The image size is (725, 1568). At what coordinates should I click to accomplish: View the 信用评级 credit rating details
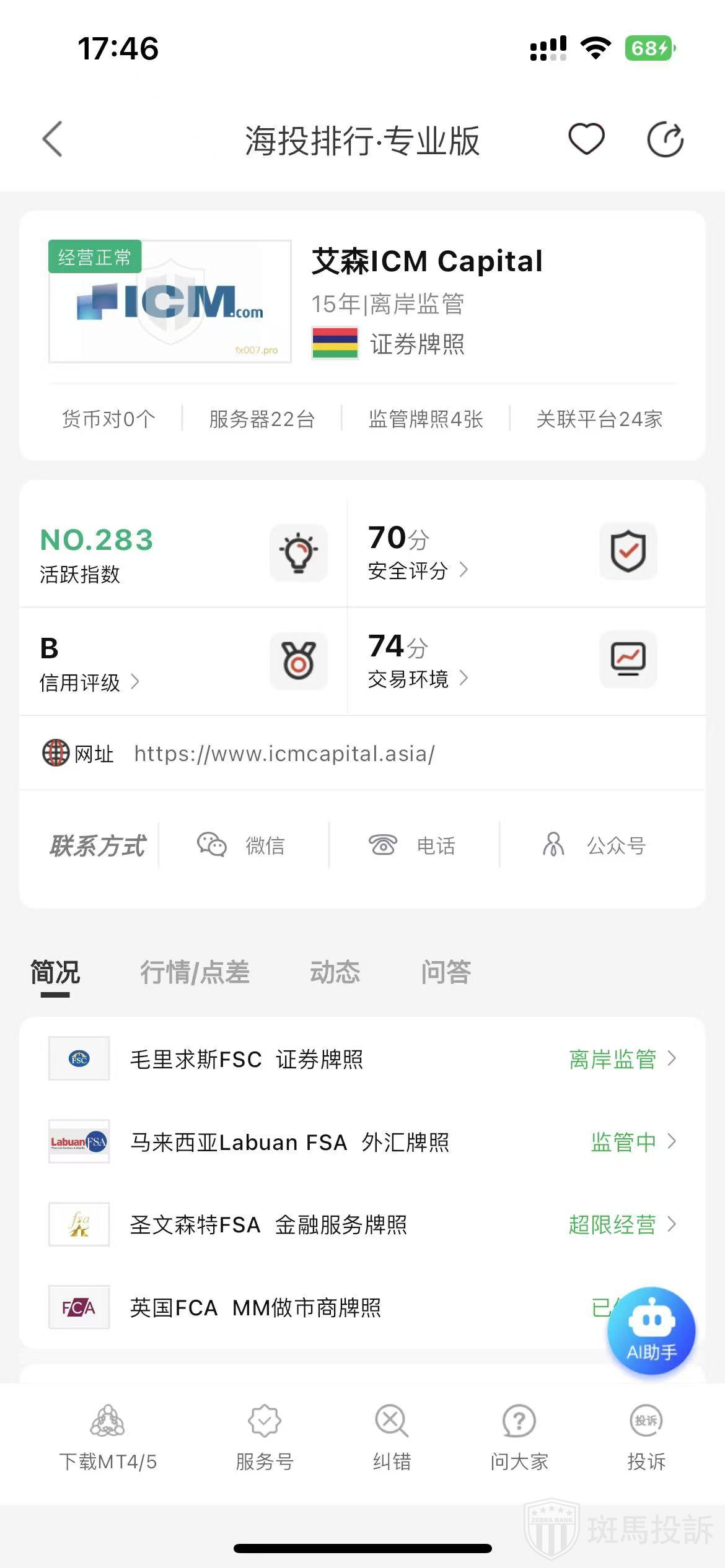[x=89, y=682]
